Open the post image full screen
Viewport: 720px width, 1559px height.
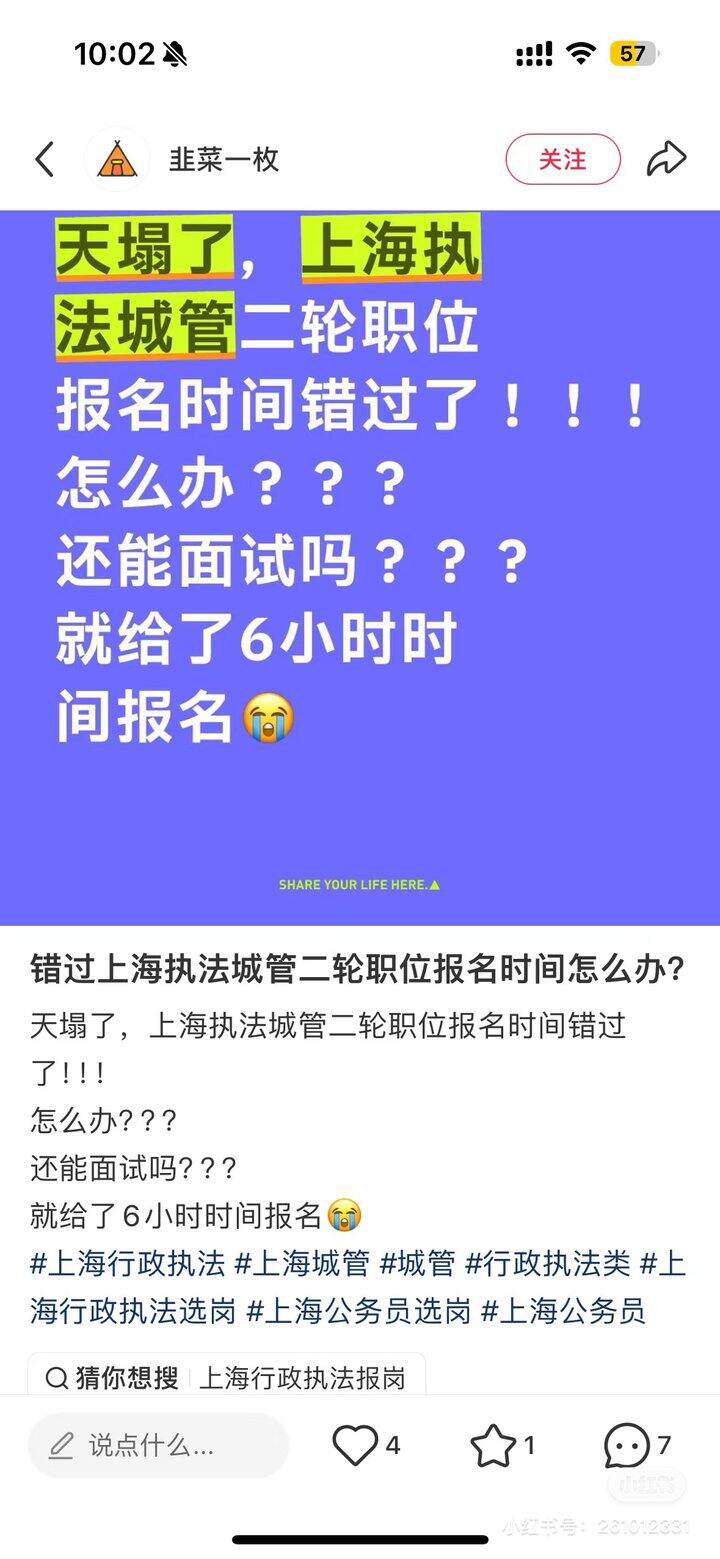(x=360, y=567)
